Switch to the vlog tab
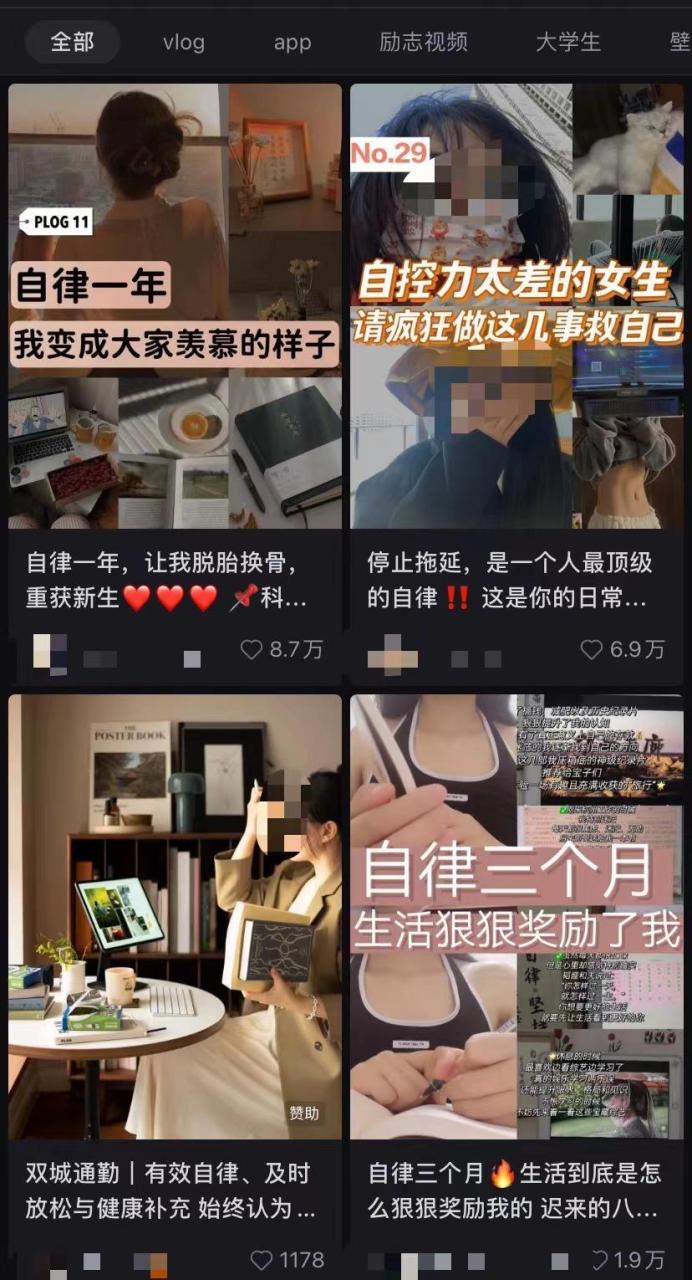 [183, 42]
